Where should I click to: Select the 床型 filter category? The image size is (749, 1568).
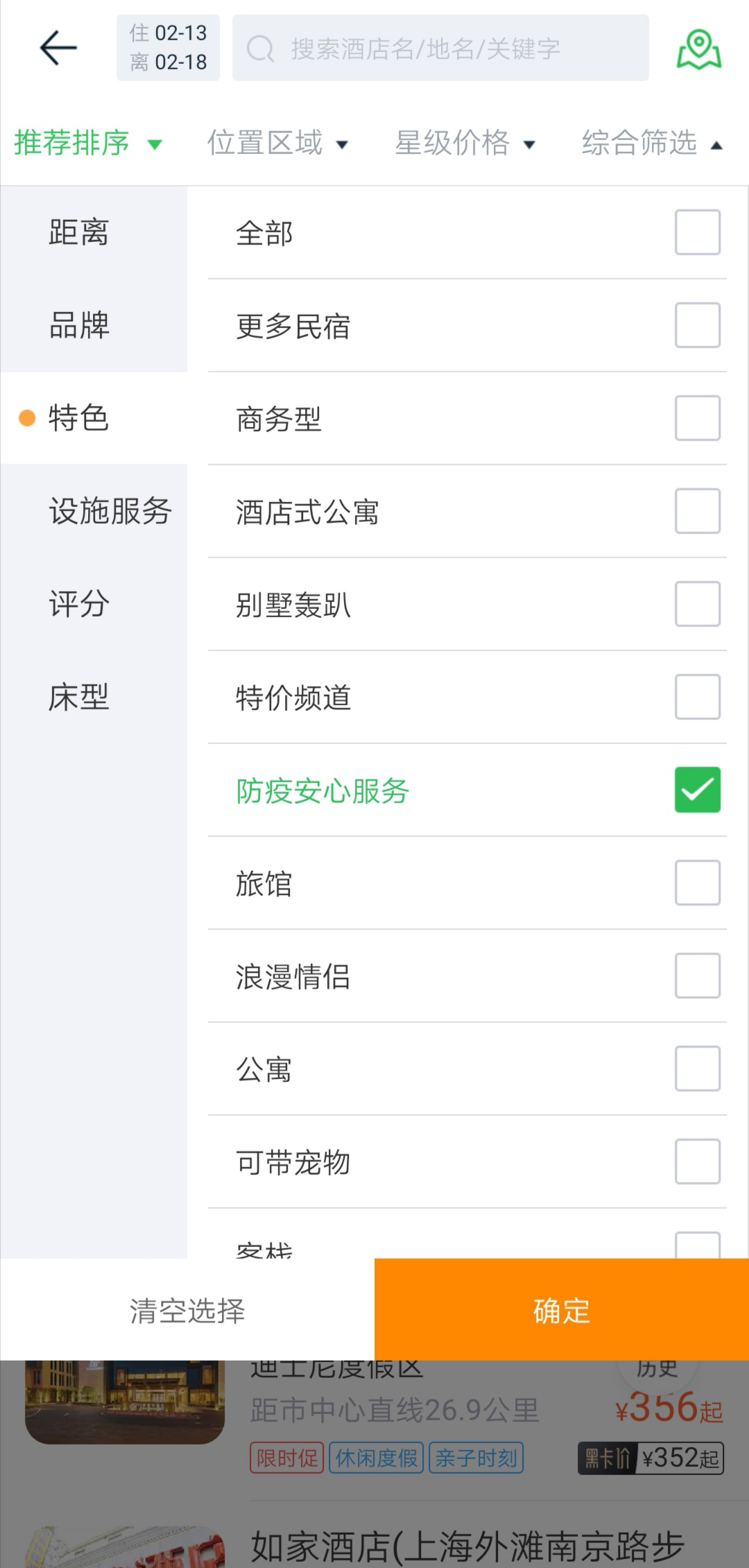point(94,697)
